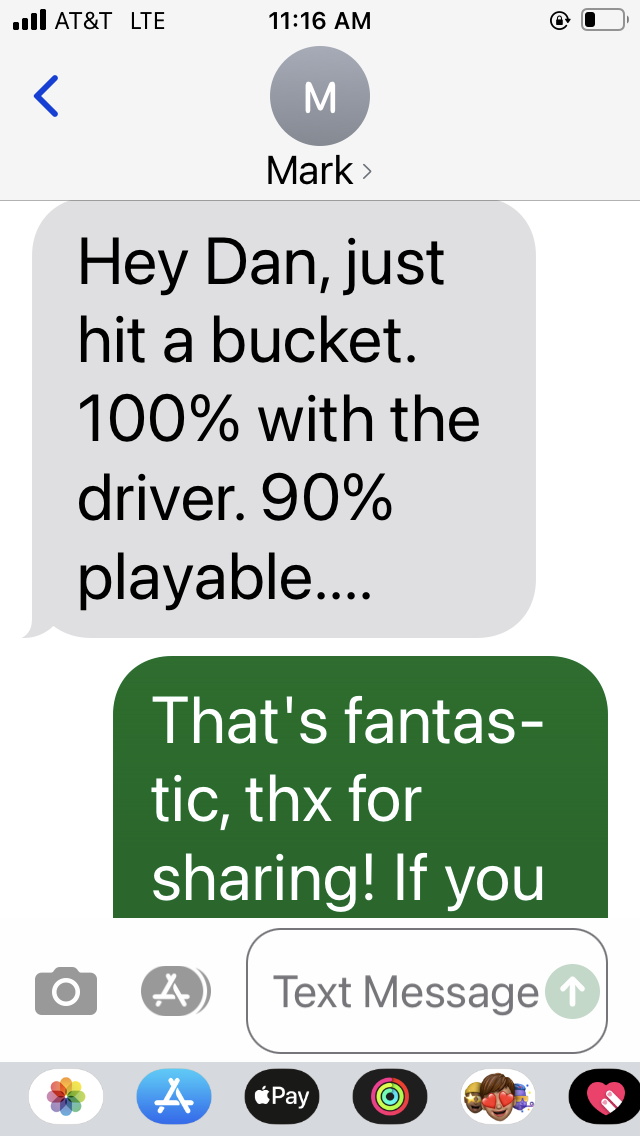Open the camera to attach a photo
Viewport: 640px width, 1136px height.
pos(66,991)
